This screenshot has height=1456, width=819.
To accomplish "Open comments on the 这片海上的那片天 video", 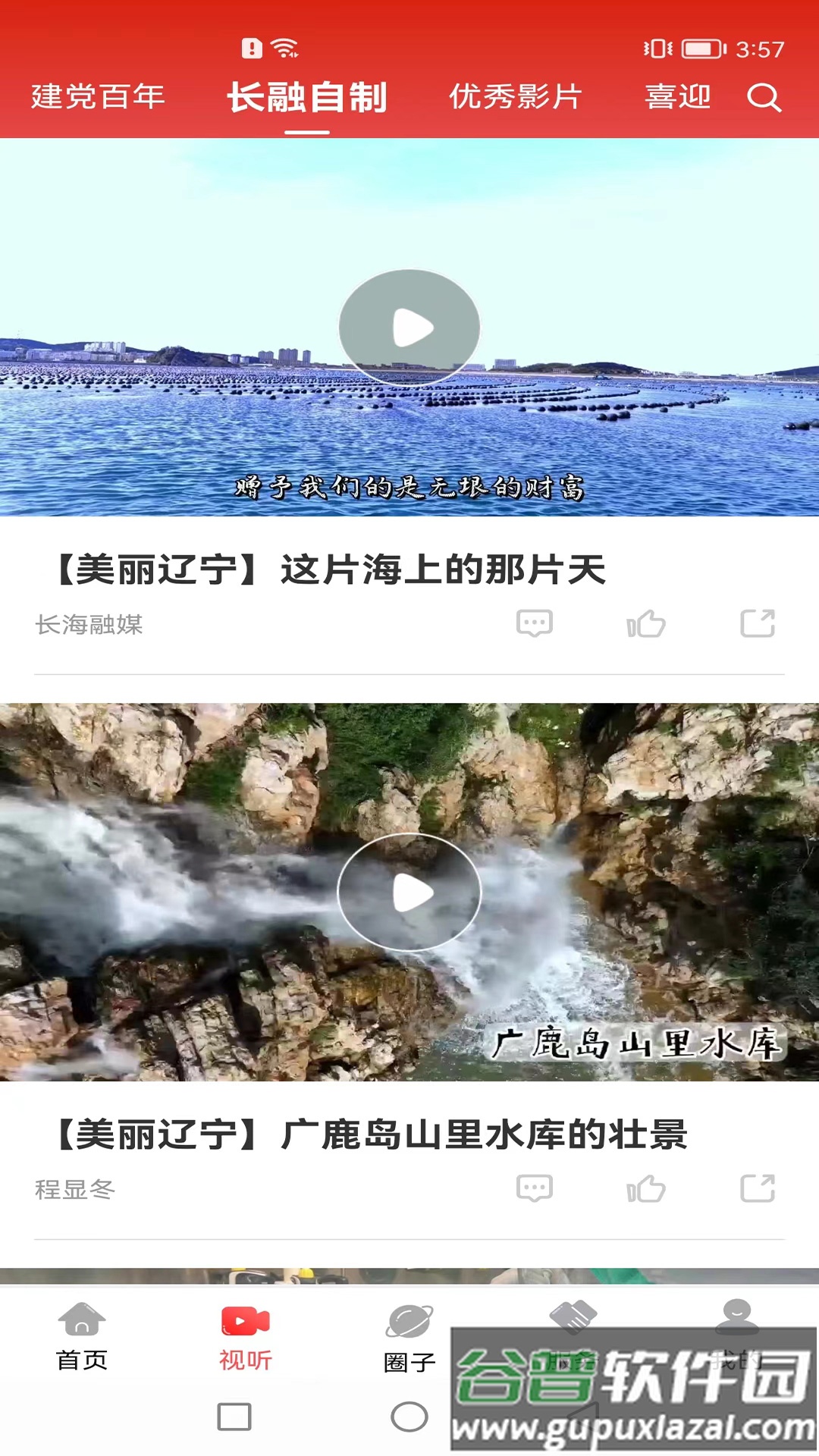I will [x=534, y=624].
